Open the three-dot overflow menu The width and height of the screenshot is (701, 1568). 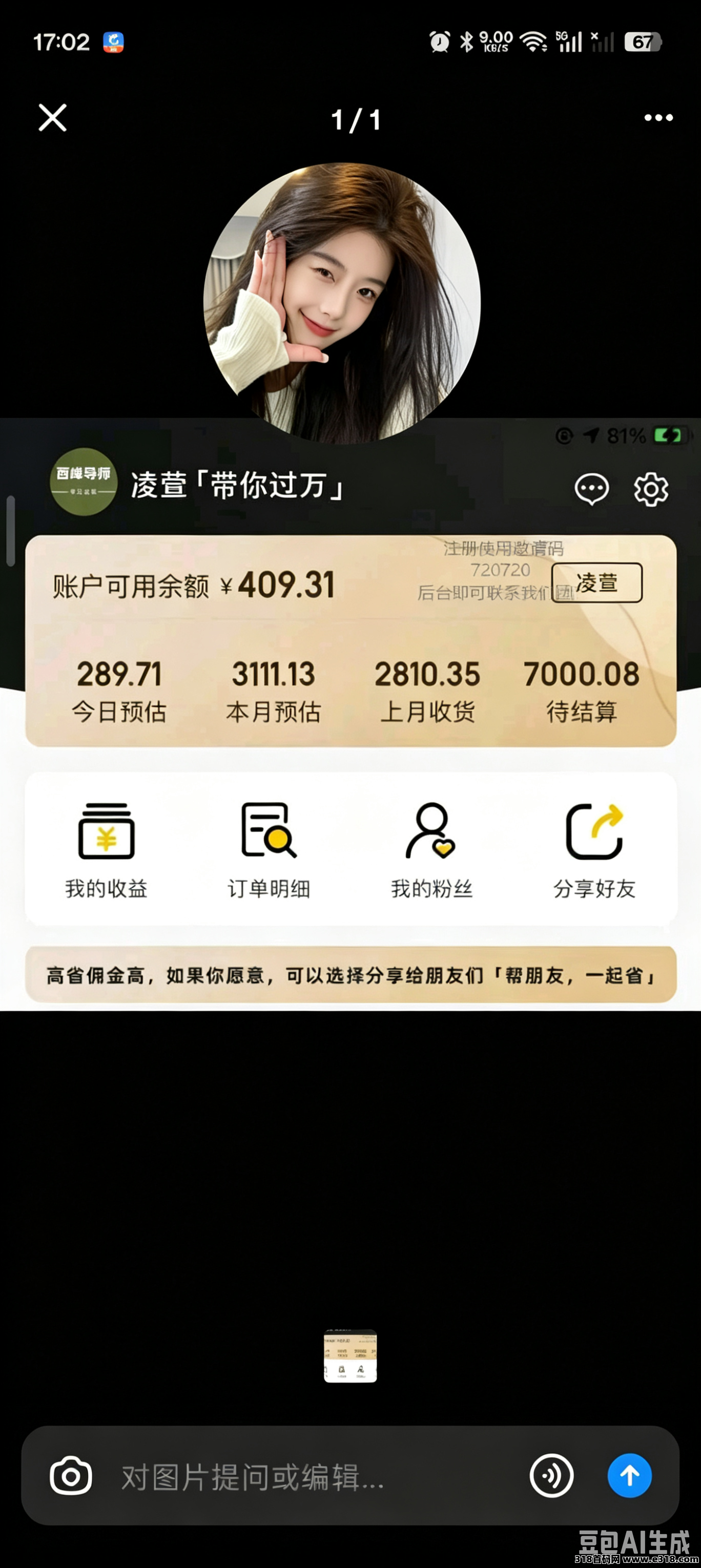[658, 117]
